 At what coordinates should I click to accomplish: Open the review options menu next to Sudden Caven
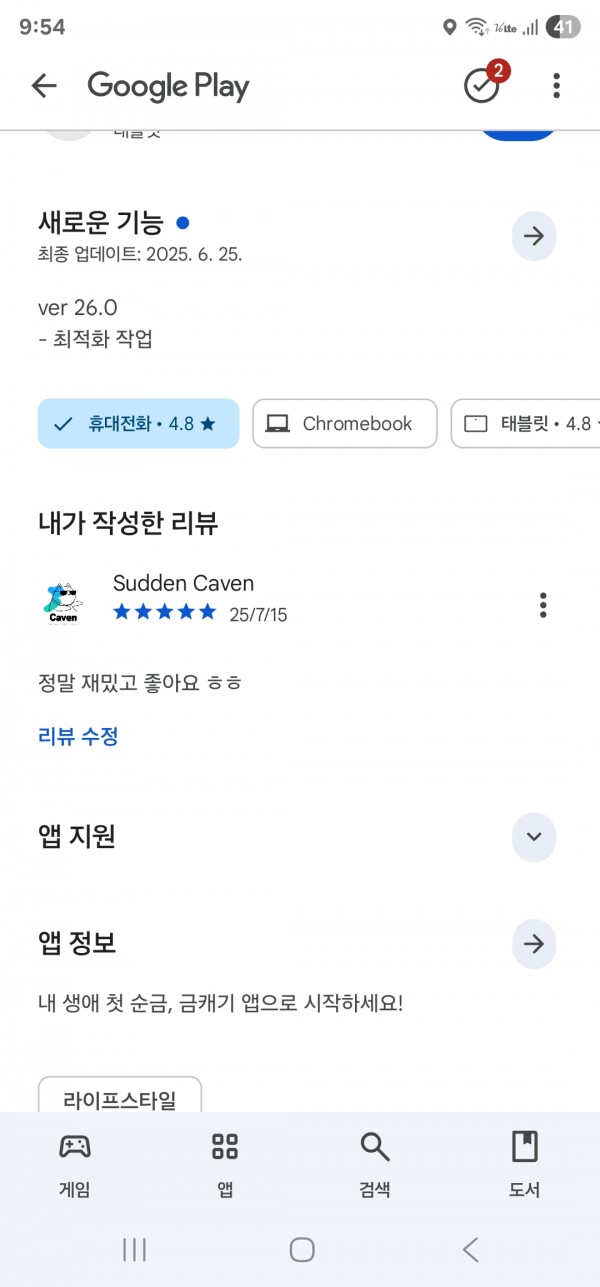[543, 605]
